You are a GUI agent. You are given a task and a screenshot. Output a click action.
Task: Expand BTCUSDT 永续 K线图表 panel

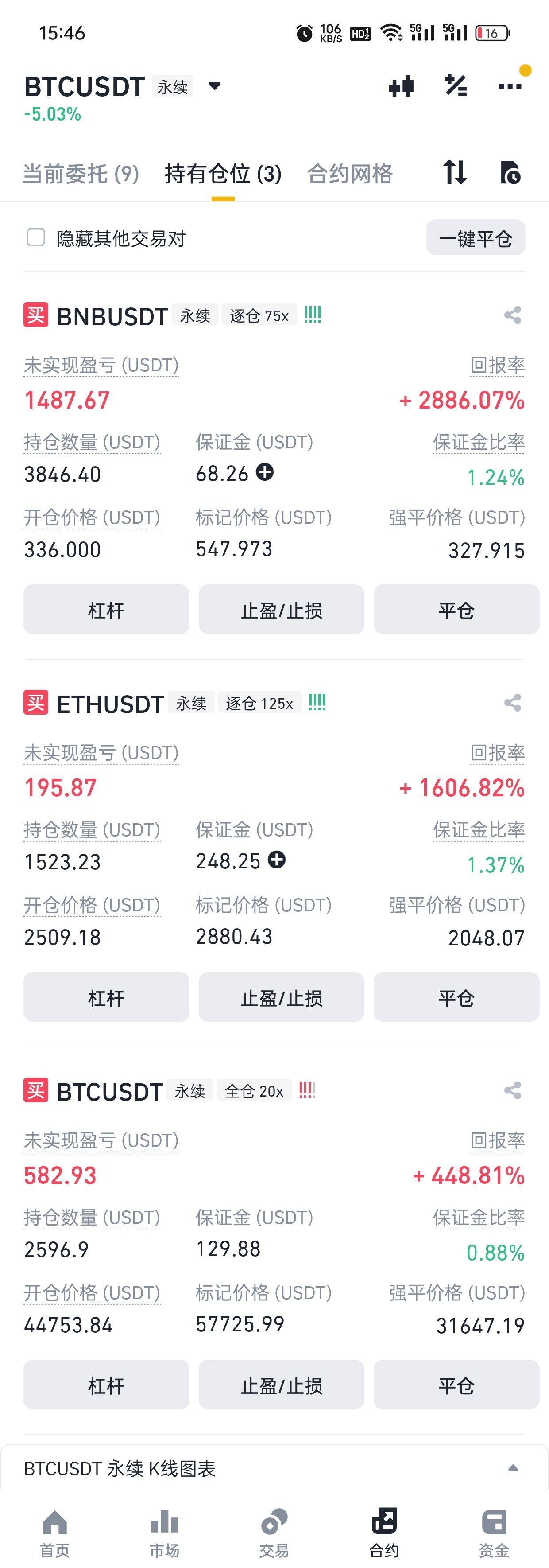pos(513,1468)
